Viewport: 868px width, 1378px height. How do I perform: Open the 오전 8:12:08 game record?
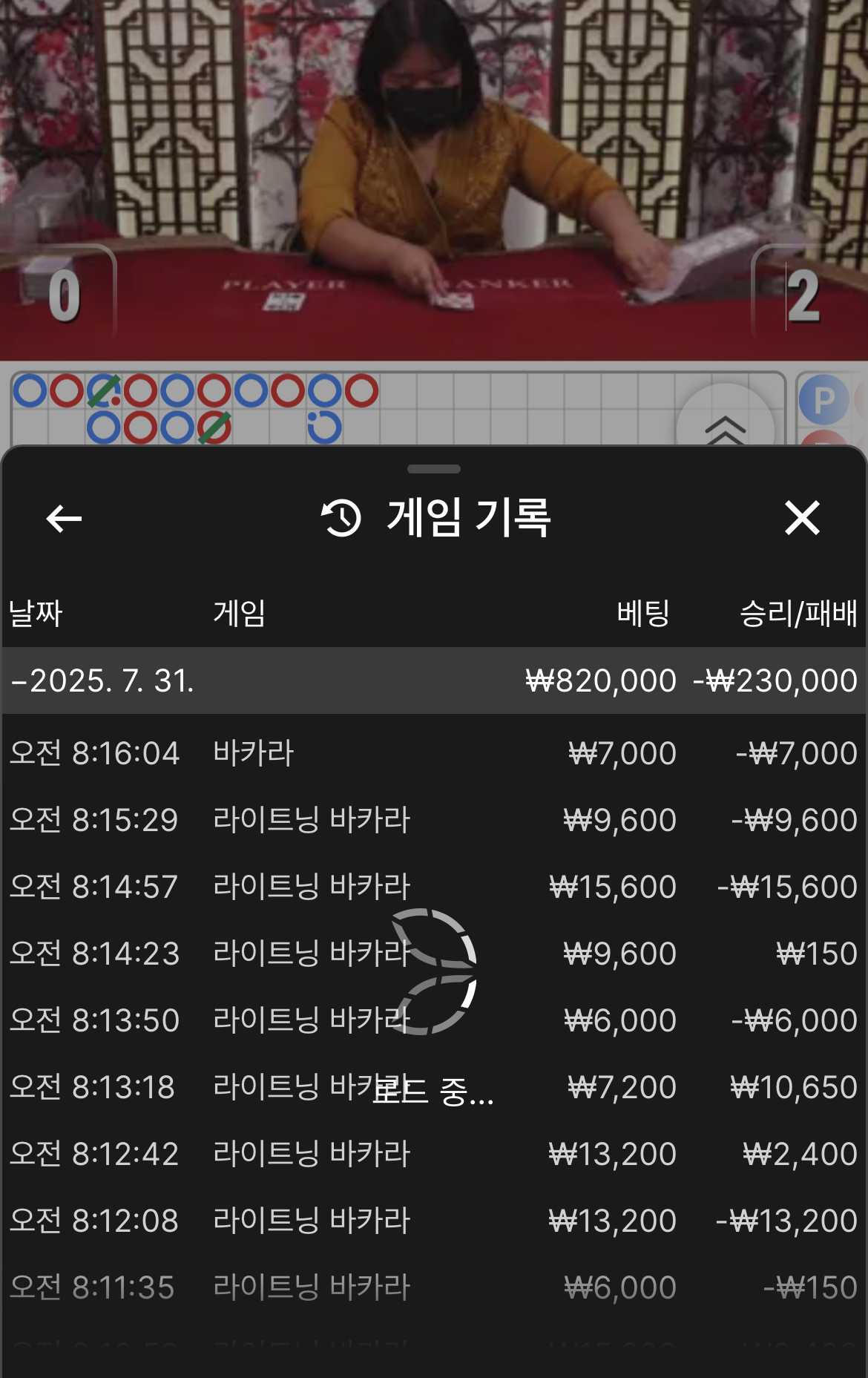pos(433,1221)
